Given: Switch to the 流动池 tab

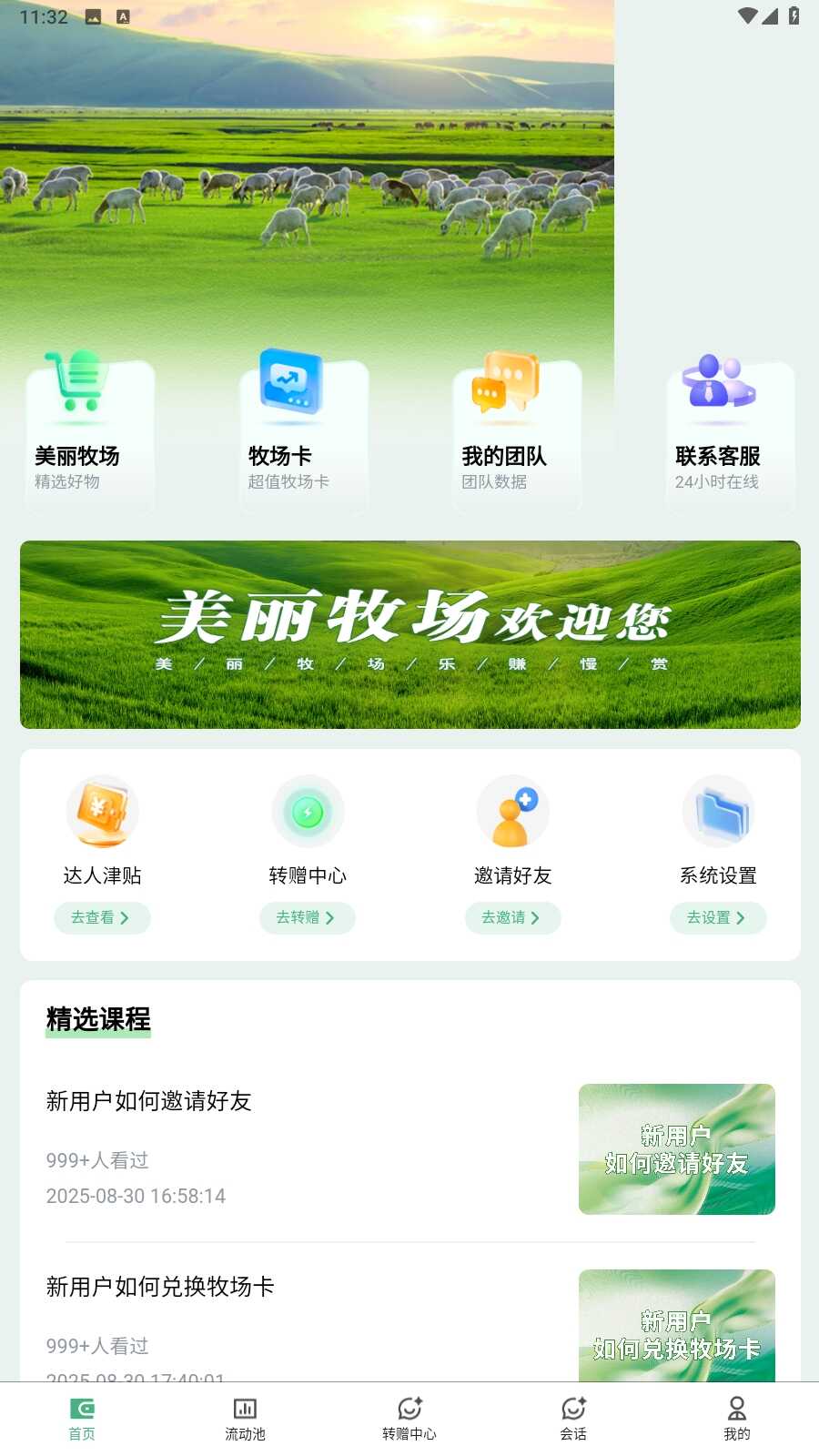Looking at the screenshot, I should coord(245,1419).
